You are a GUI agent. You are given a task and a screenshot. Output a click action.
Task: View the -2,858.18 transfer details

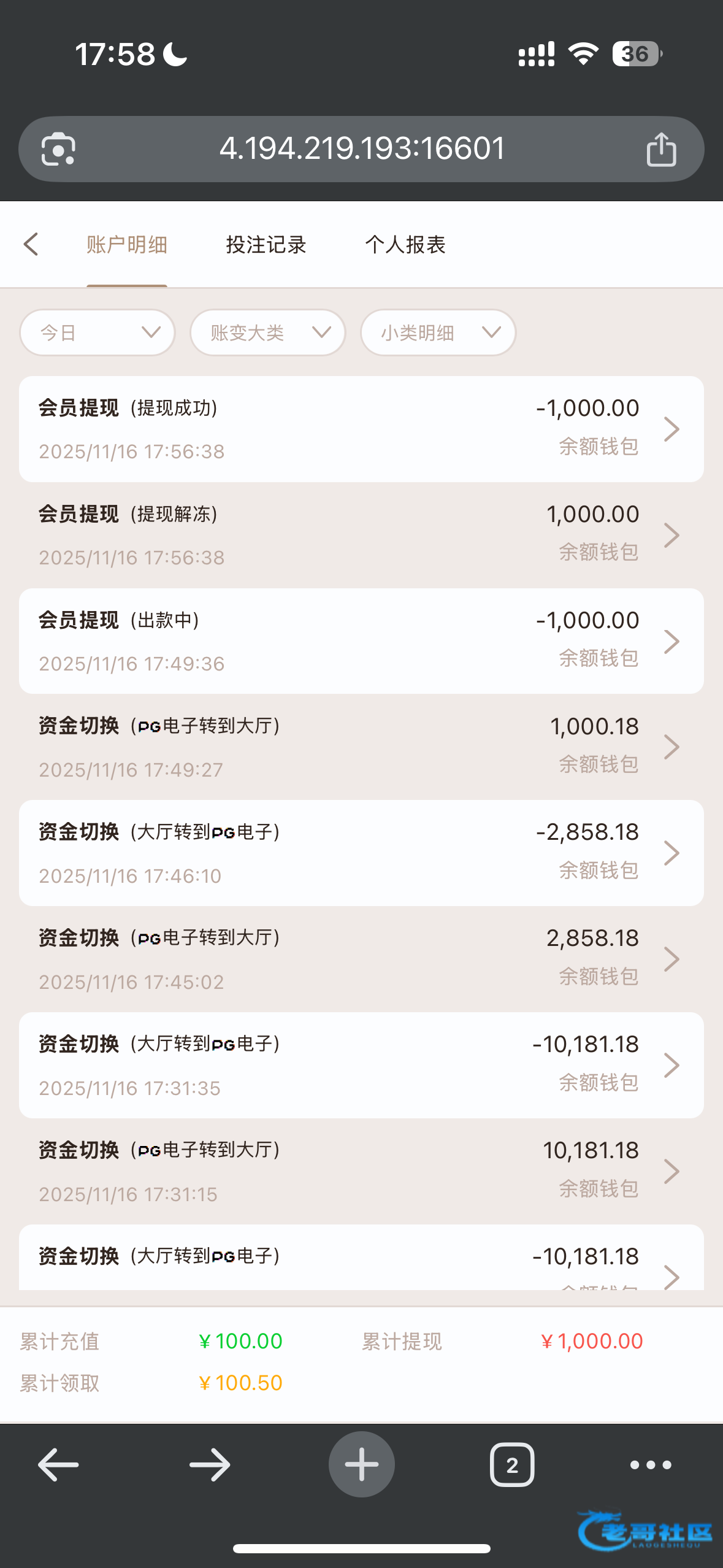click(x=361, y=853)
